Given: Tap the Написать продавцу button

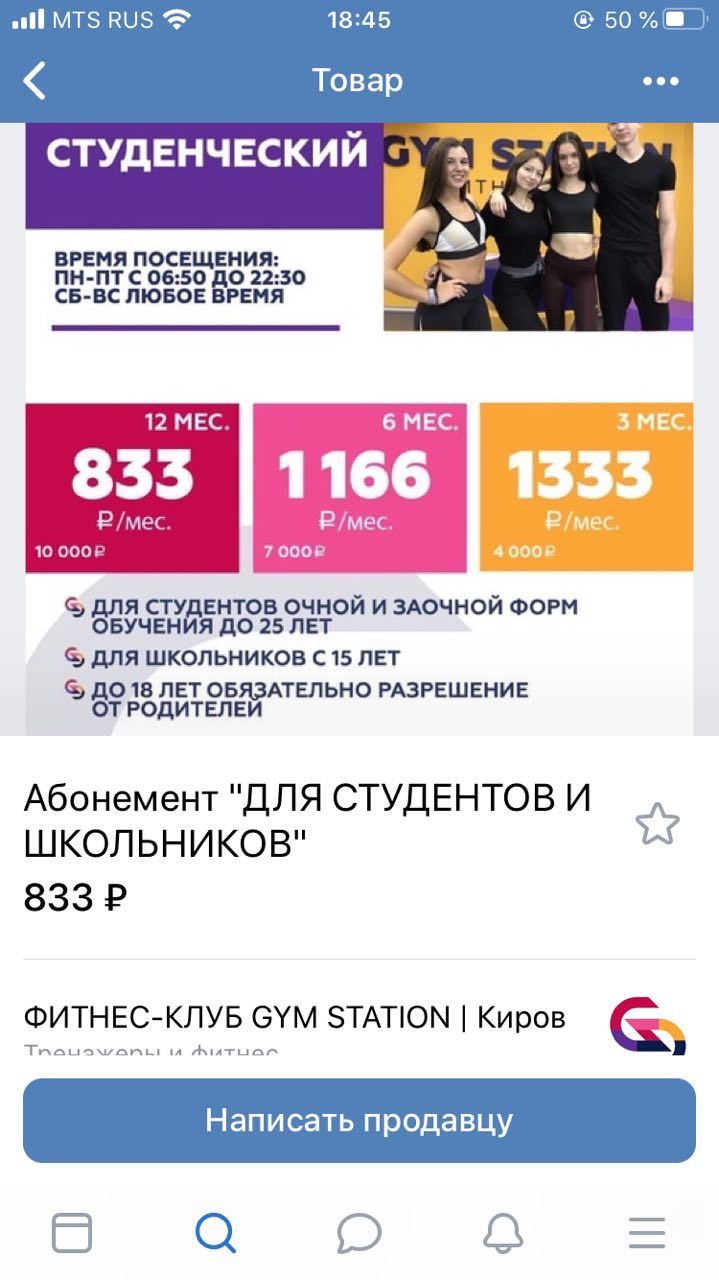Looking at the screenshot, I should click(x=359, y=1120).
